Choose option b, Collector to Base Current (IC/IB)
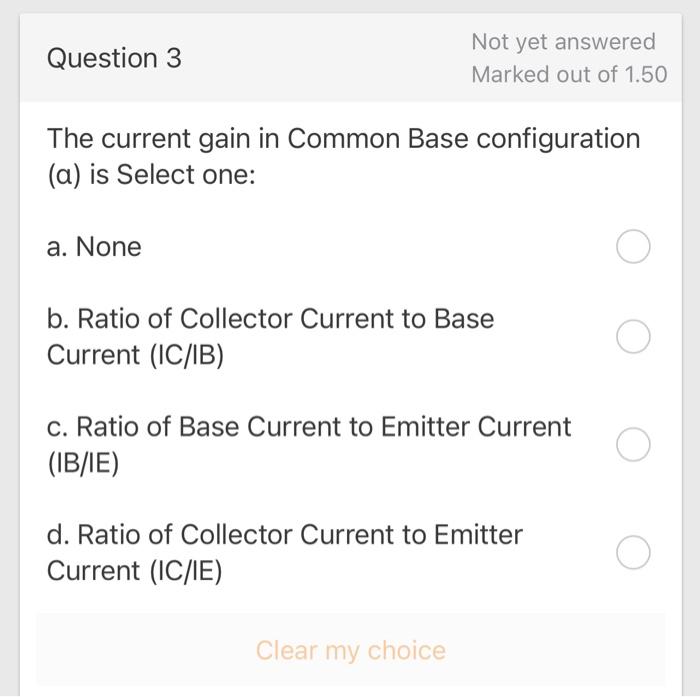The image size is (700, 697). (x=633, y=336)
